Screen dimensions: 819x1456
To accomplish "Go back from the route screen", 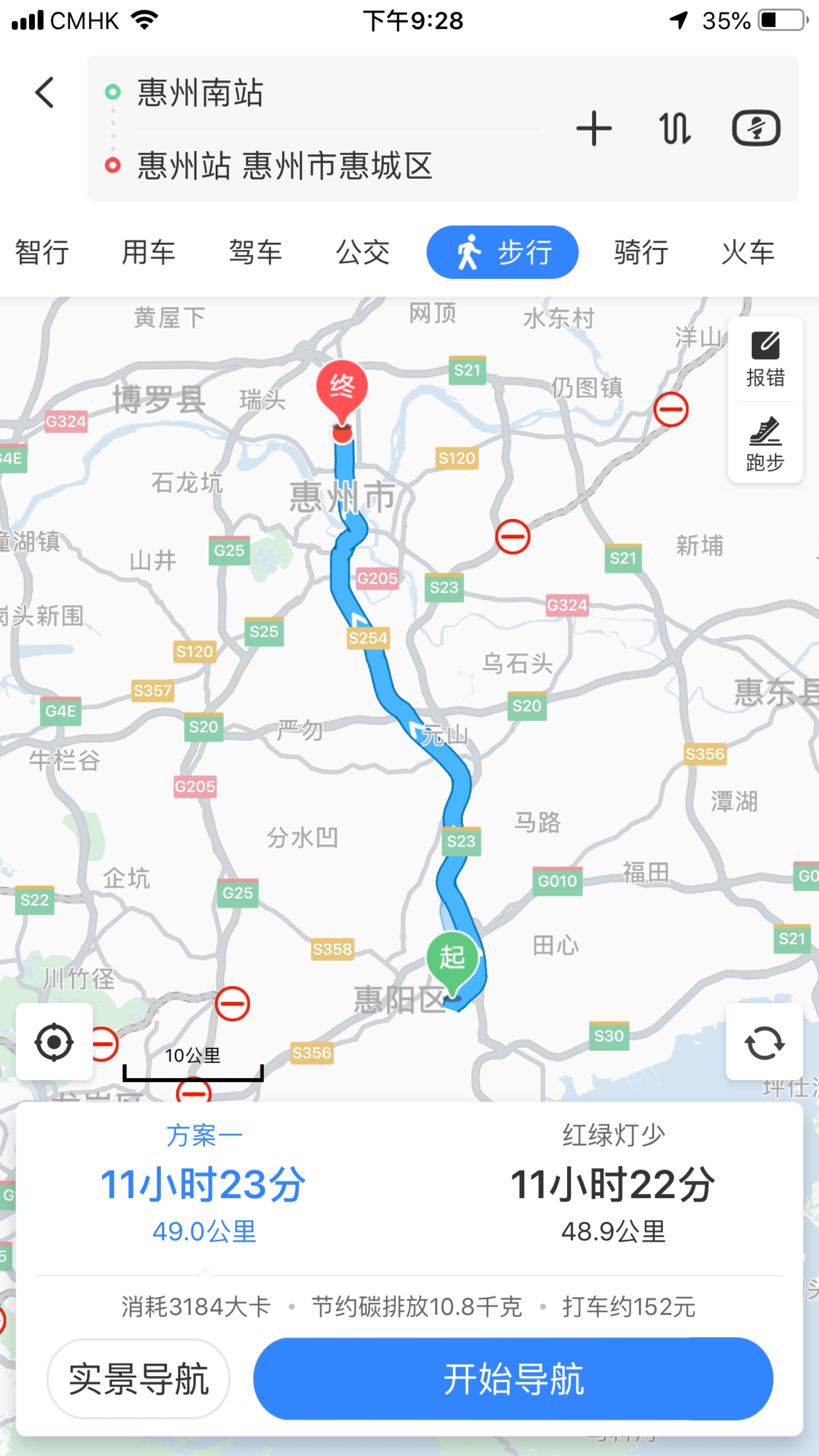I will pyautogui.click(x=45, y=93).
